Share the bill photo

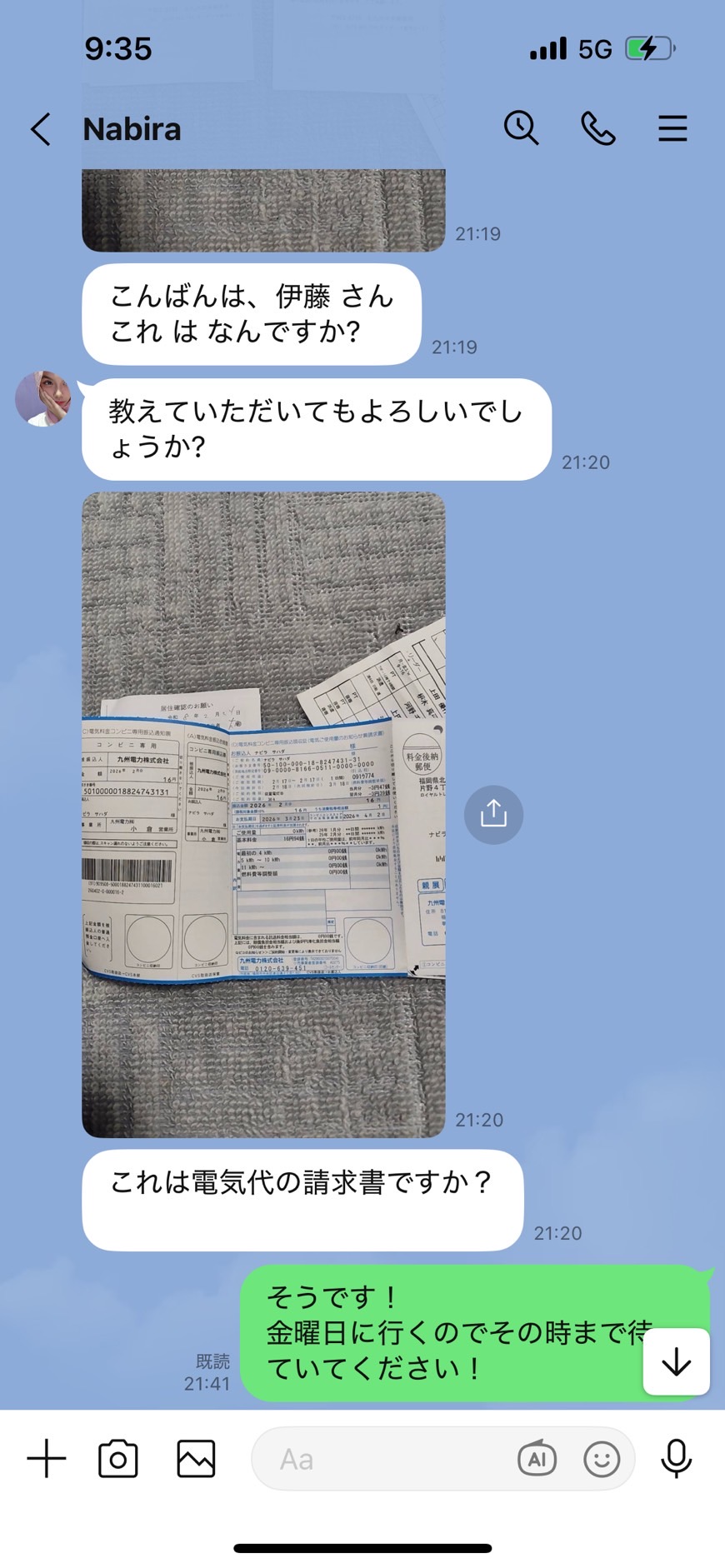(x=493, y=814)
